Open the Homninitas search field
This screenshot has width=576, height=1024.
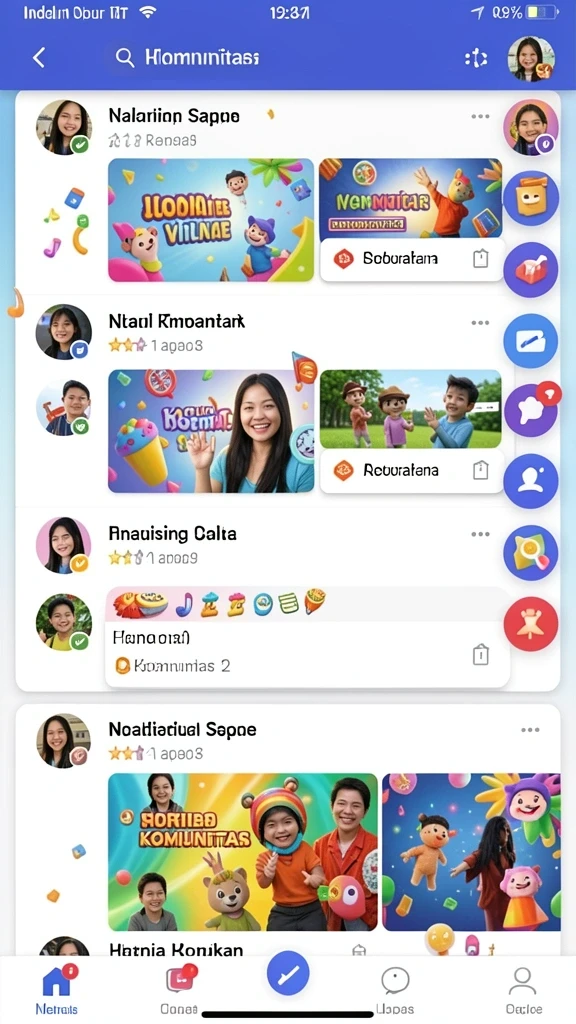coord(187,57)
